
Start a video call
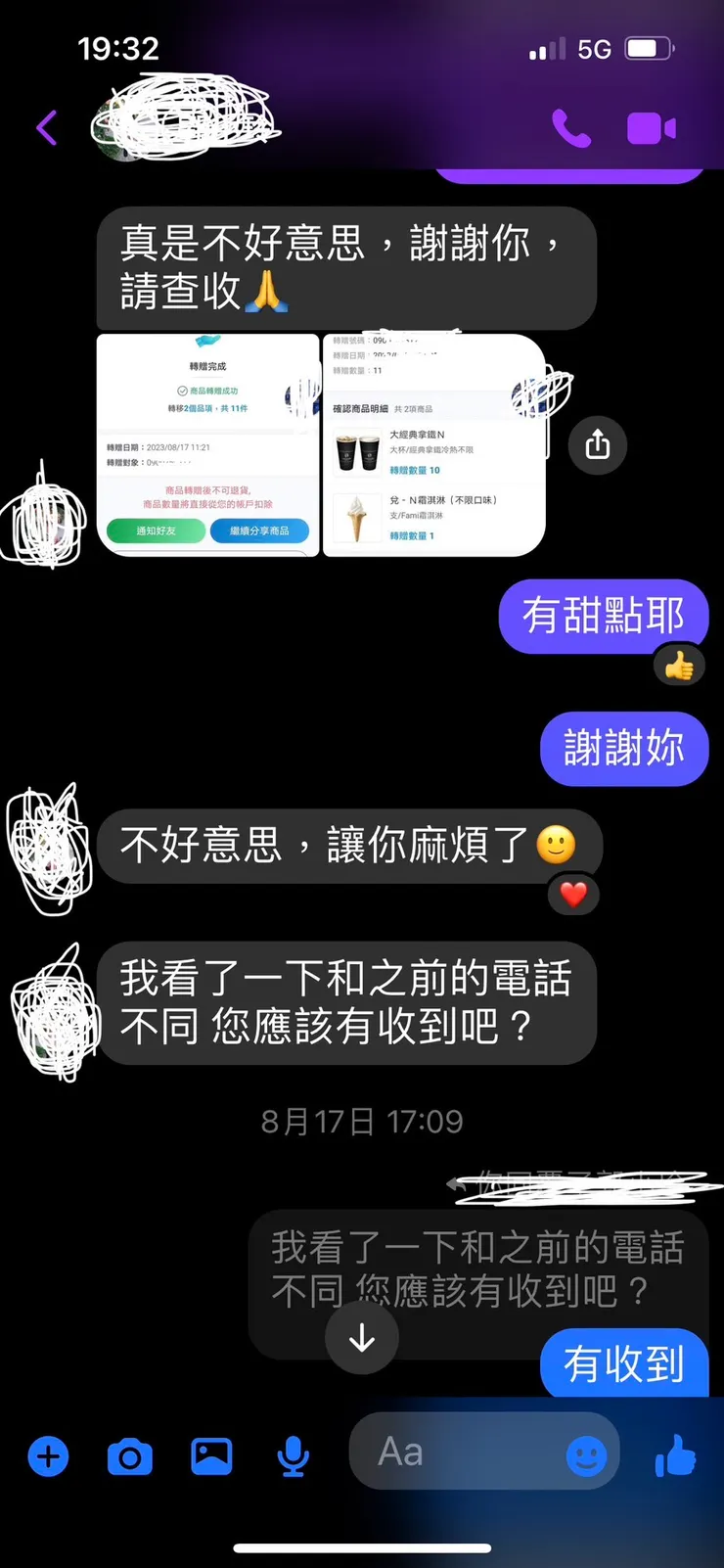tap(651, 127)
